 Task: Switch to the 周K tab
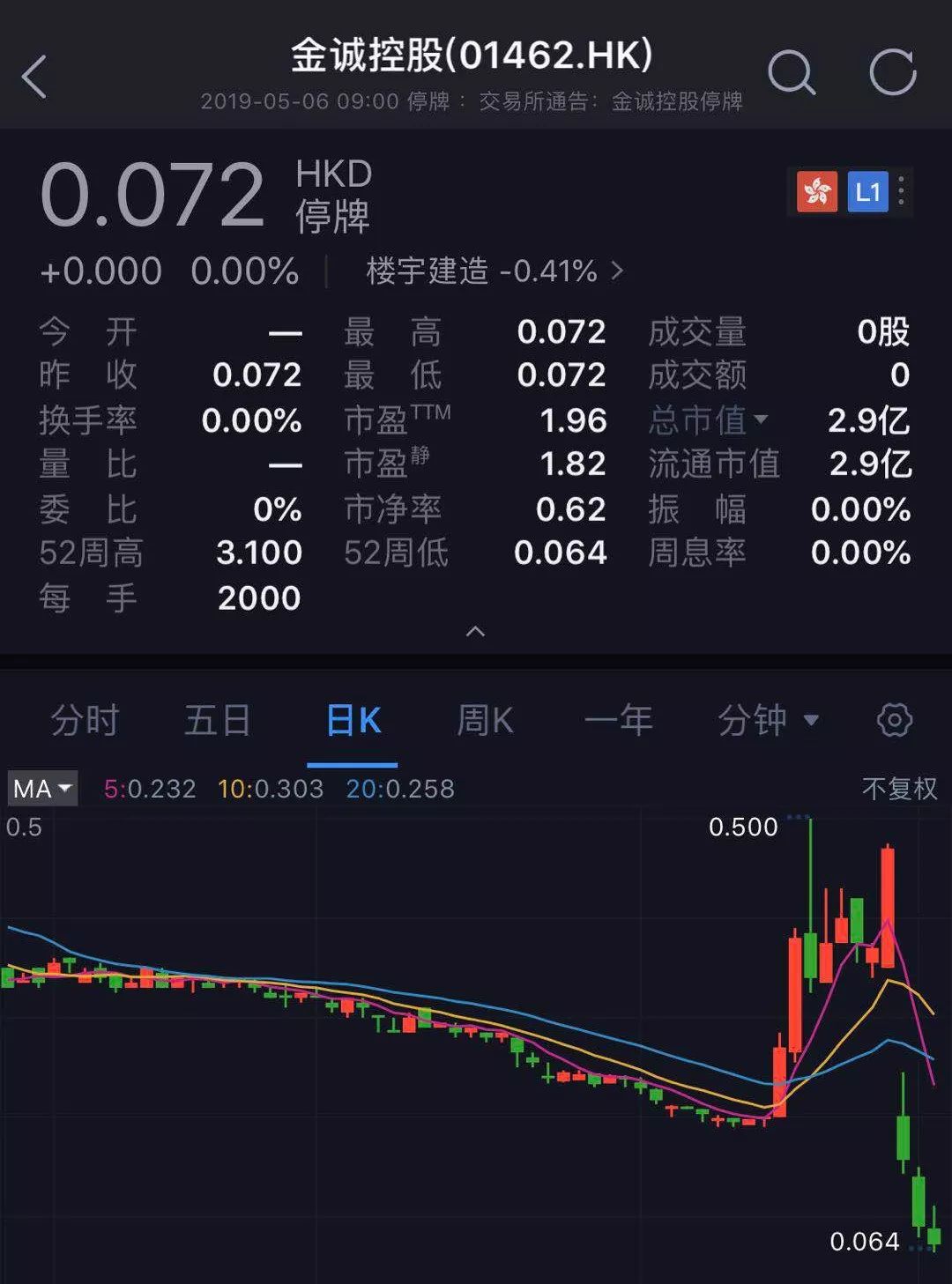tap(483, 720)
